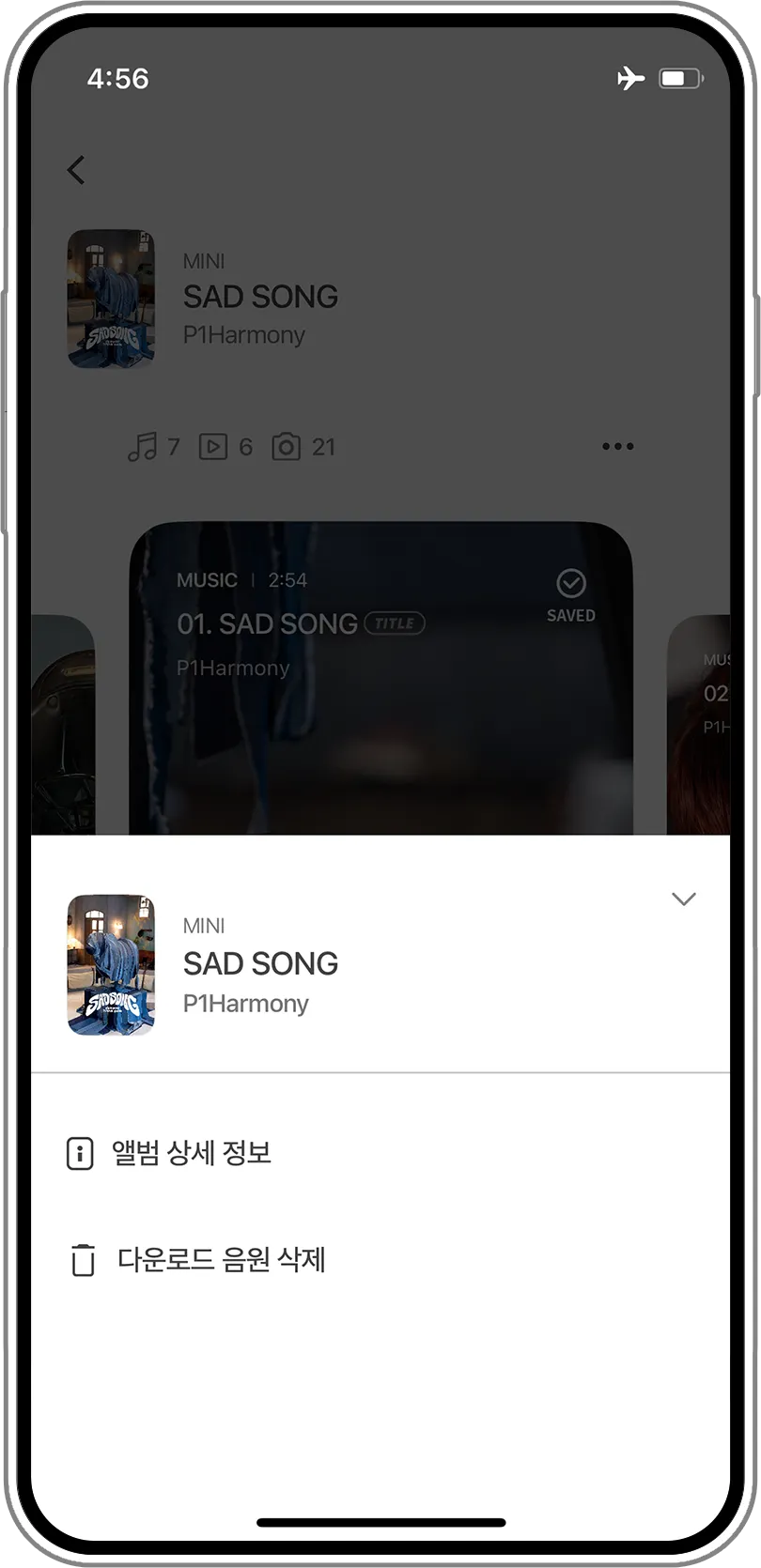761x1568 pixels.
Task: Select 다운로드 음원 삭제 to delete downloads
Action: [x=220, y=1260]
